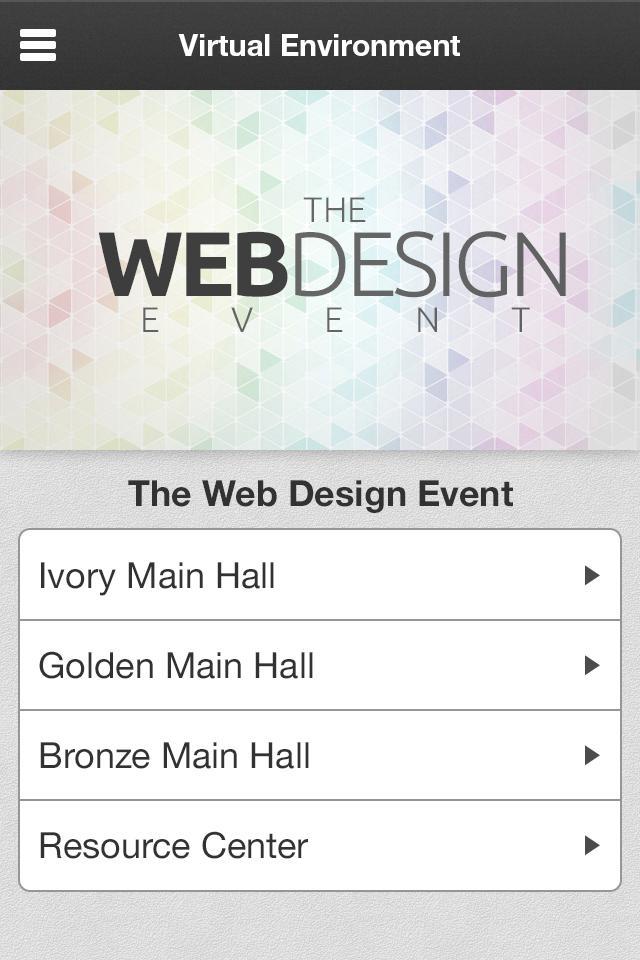Go to Resource Center
The width and height of the screenshot is (640, 960).
[x=320, y=846]
